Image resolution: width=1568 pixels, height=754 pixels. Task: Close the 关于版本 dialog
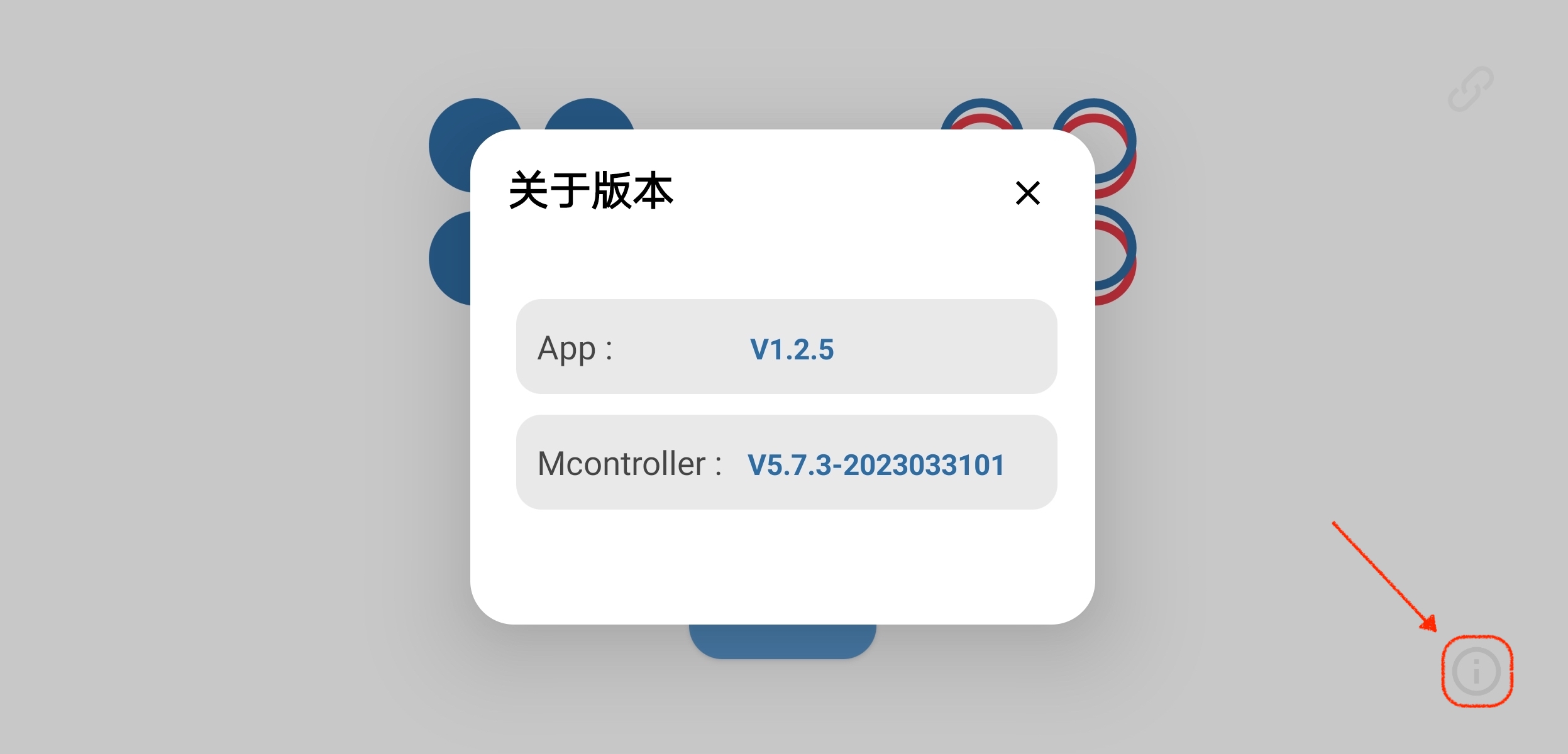point(1027,193)
